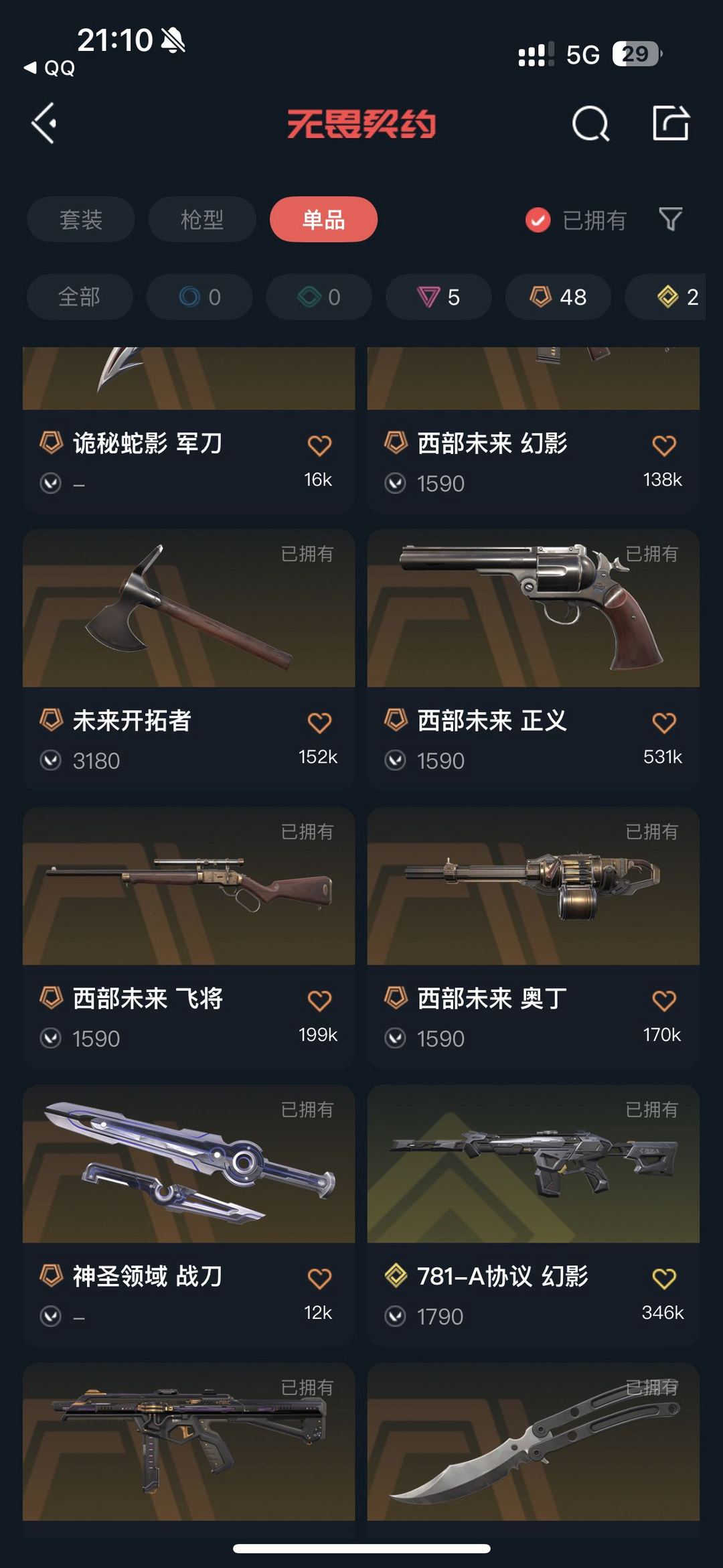The height and width of the screenshot is (1568, 723).
Task: Tap the heart on 诡秘蛇影 军刀
Action: 319,445
